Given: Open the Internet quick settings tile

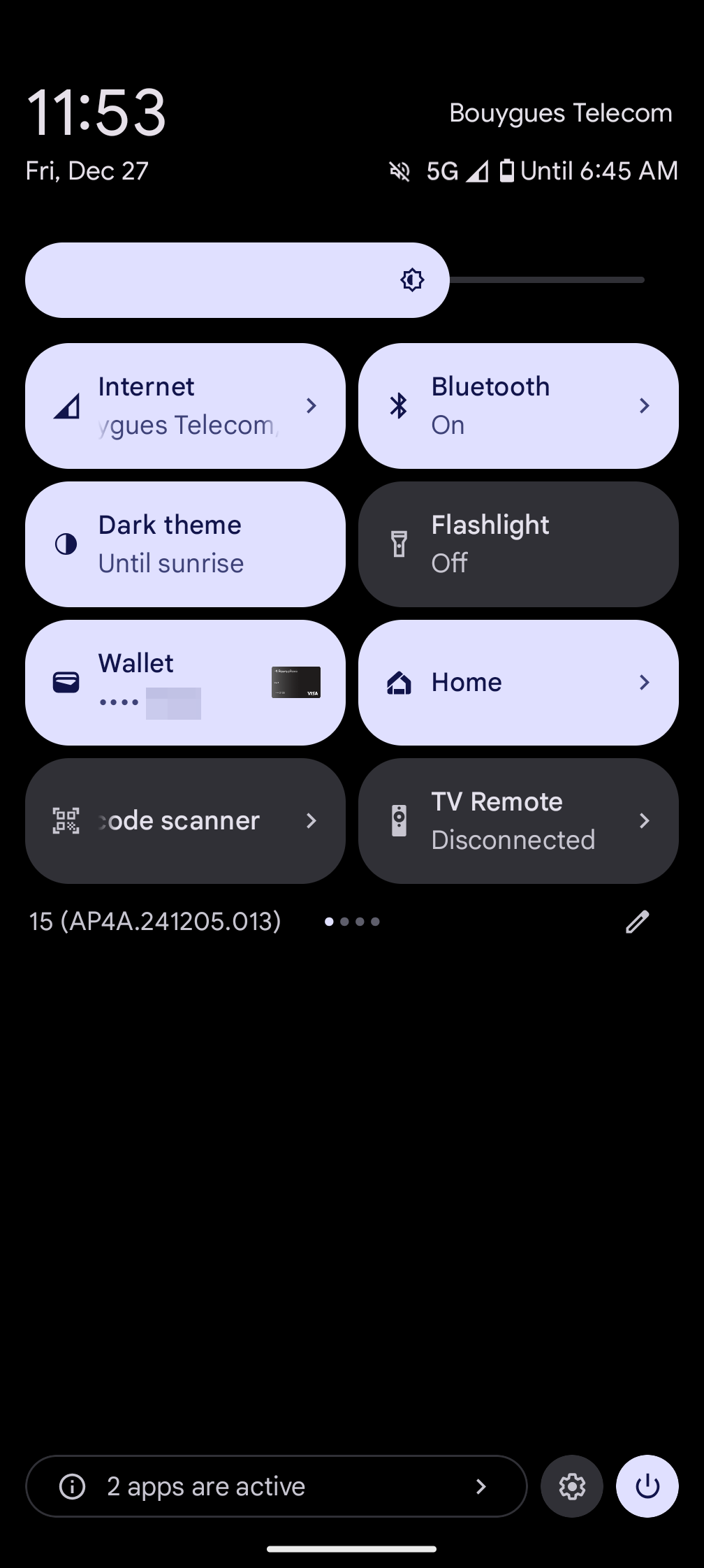Looking at the screenshot, I should [185, 406].
